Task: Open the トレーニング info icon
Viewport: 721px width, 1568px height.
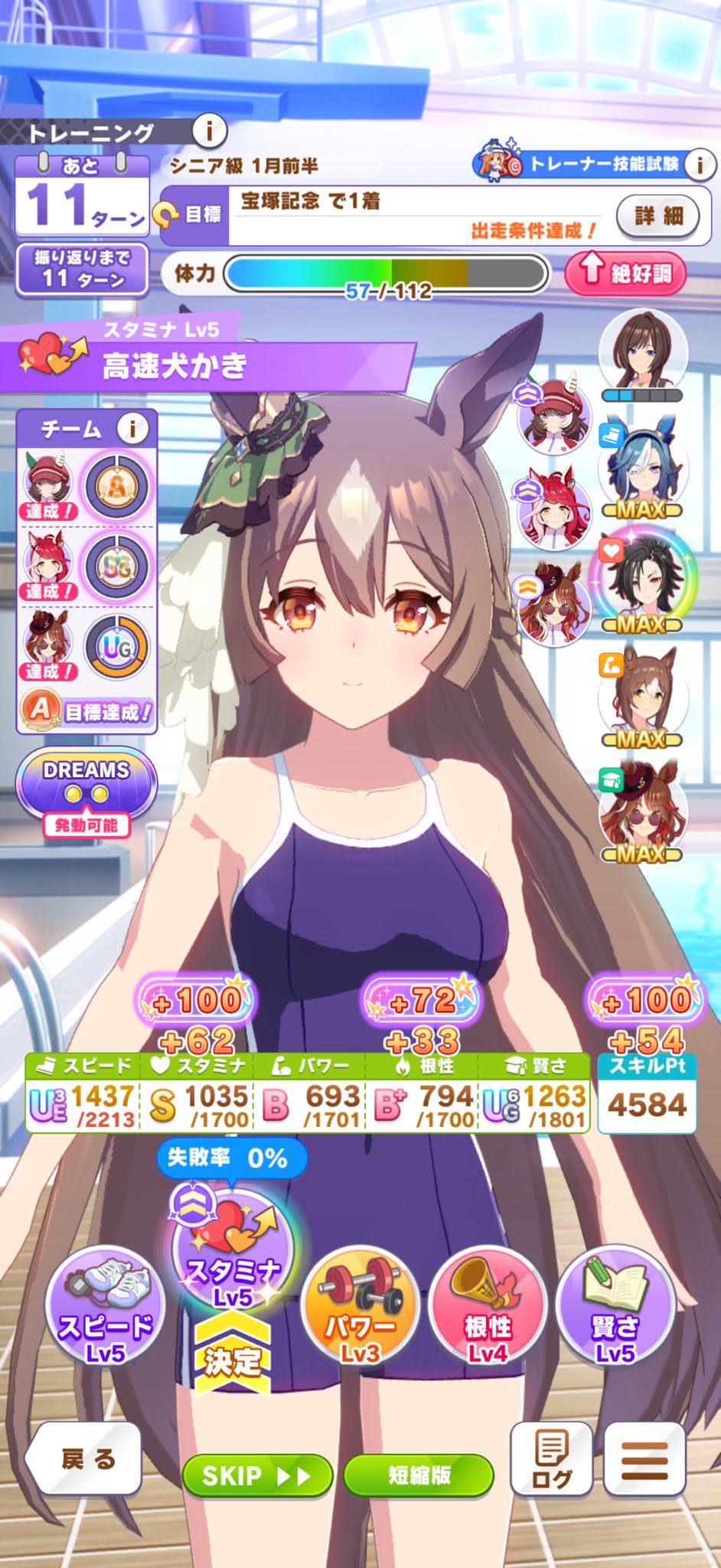Action: point(208,132)
